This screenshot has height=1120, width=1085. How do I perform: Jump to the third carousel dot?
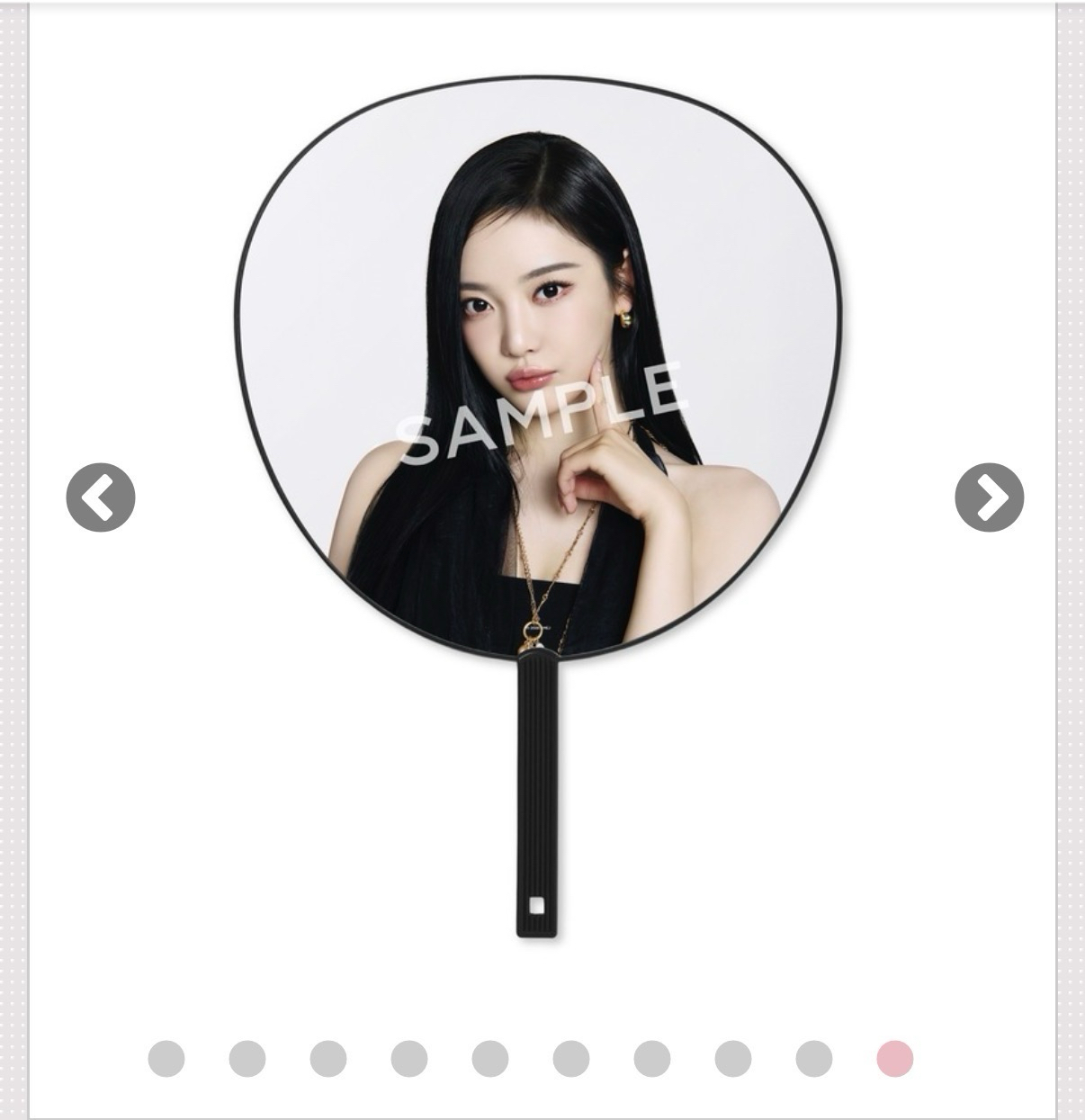pyautogui.click(x=328, y=1059)
